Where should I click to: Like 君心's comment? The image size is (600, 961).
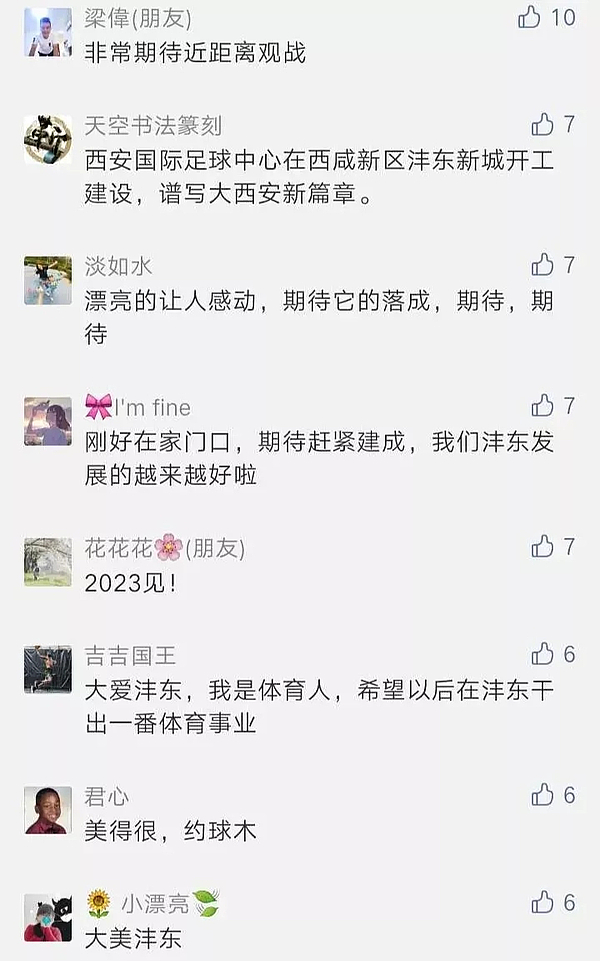(x=542, y=795)
